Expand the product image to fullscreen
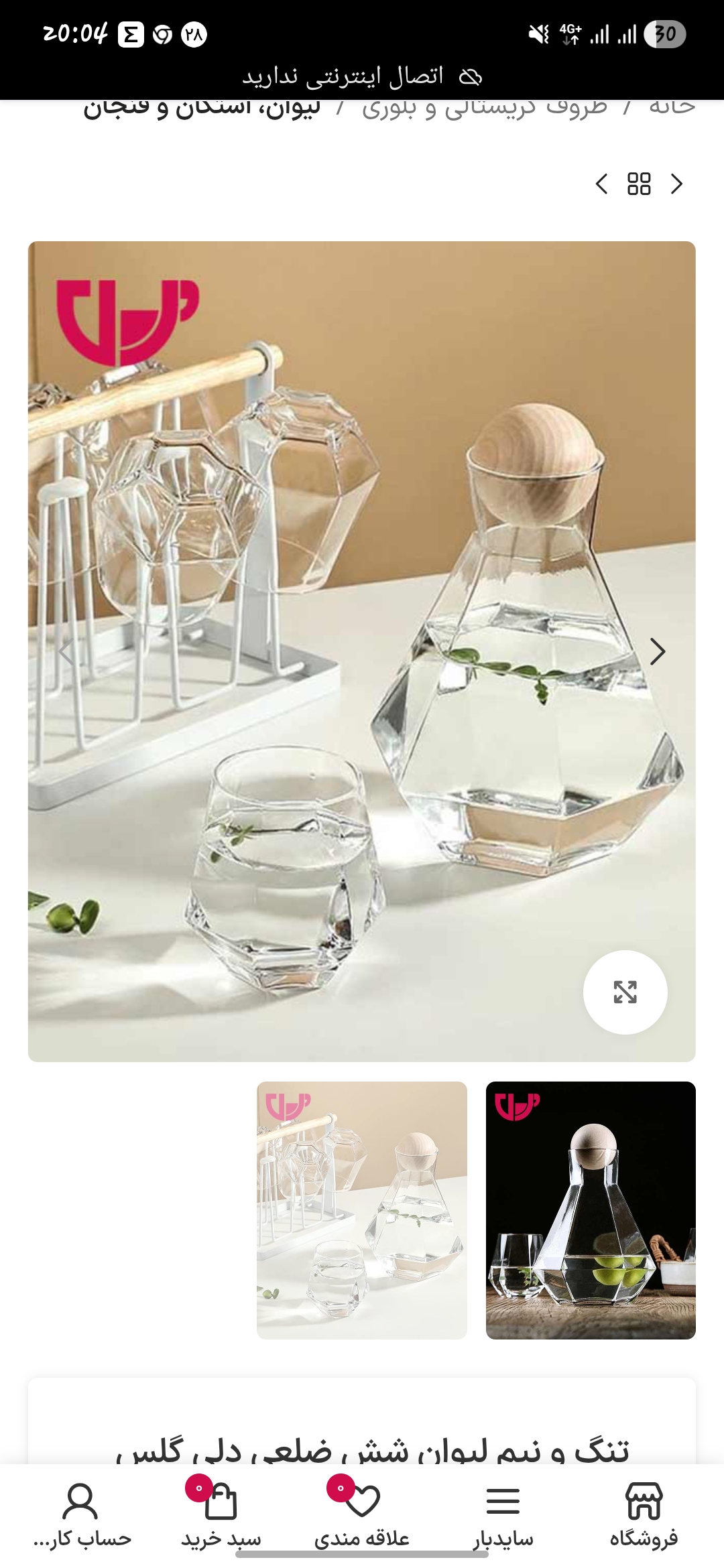This screenshot has height=1568, width=724. point(625,992)
